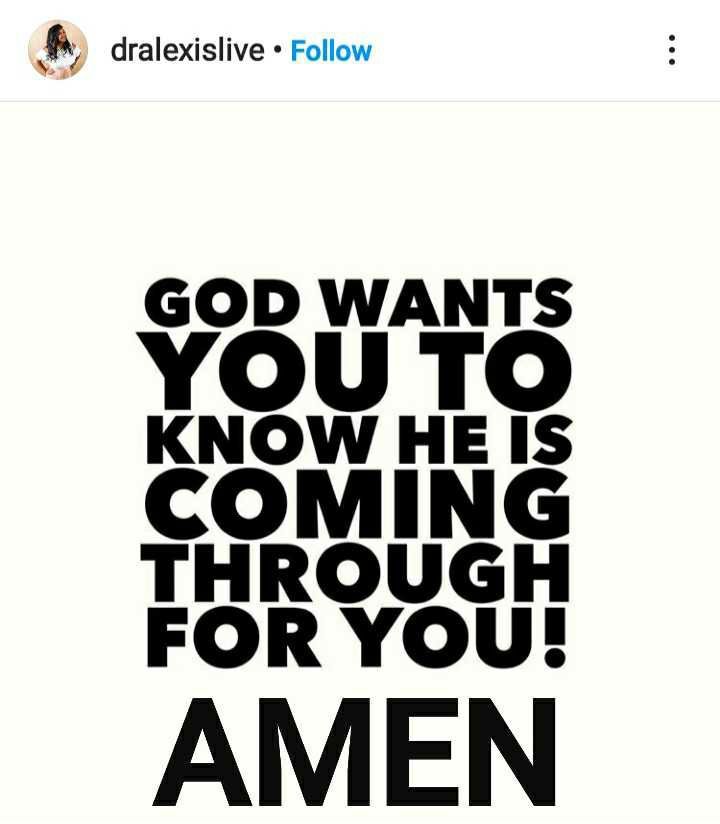Open the dralexislive username link
The height and width of the screenshot is (824, 720).
point(187,50)
